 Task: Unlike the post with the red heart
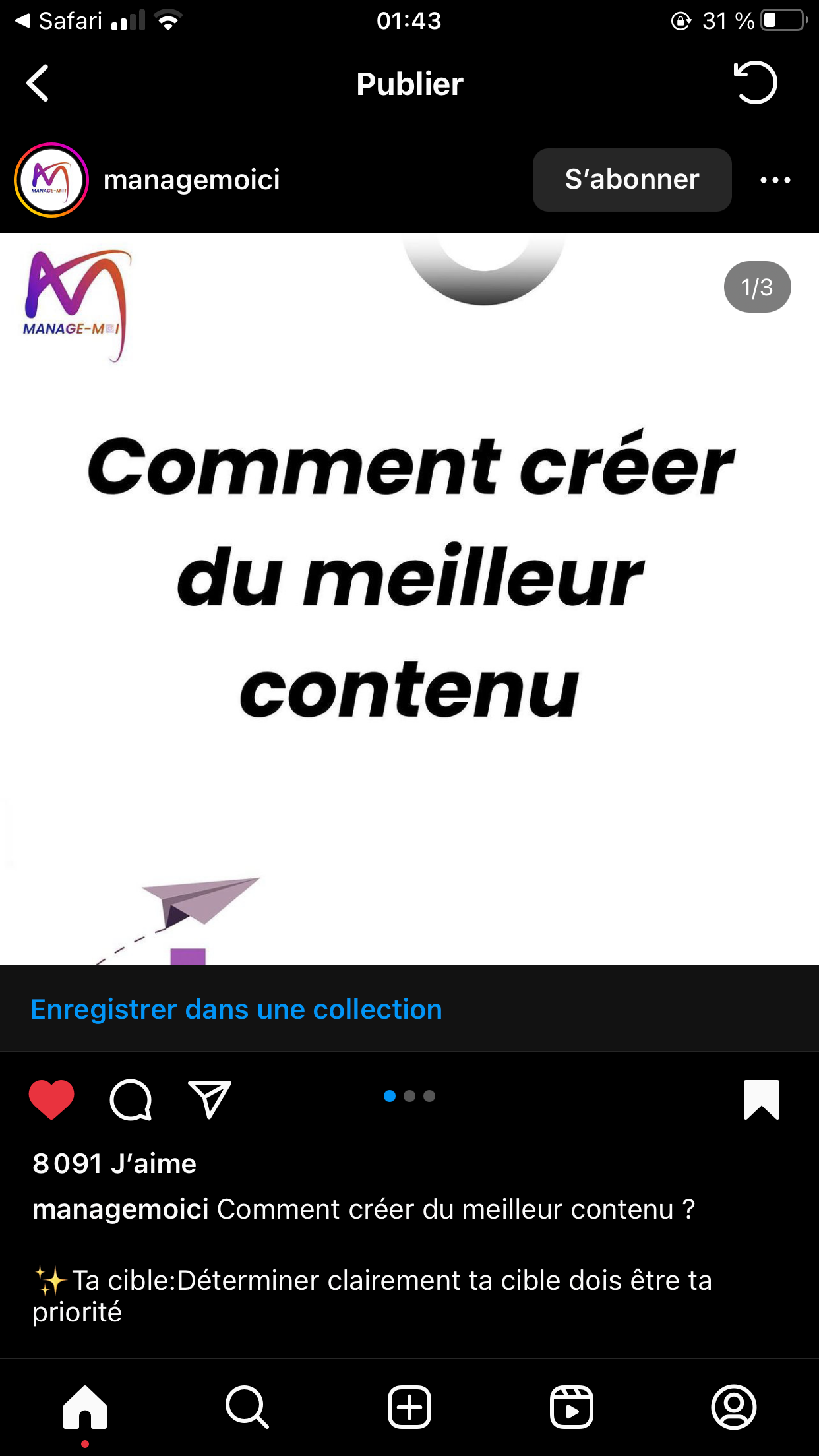[x=51, y=1099]
